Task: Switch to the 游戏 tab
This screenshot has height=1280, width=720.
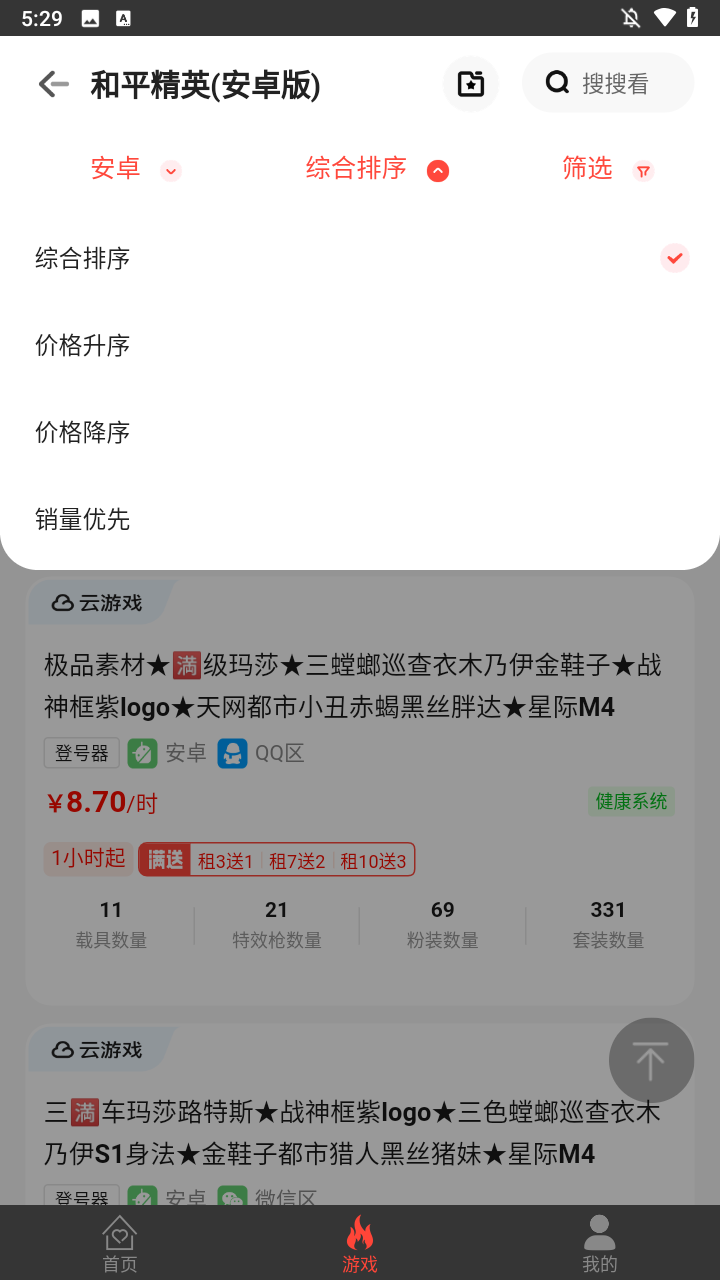Action: click(x=360, y=1243)
